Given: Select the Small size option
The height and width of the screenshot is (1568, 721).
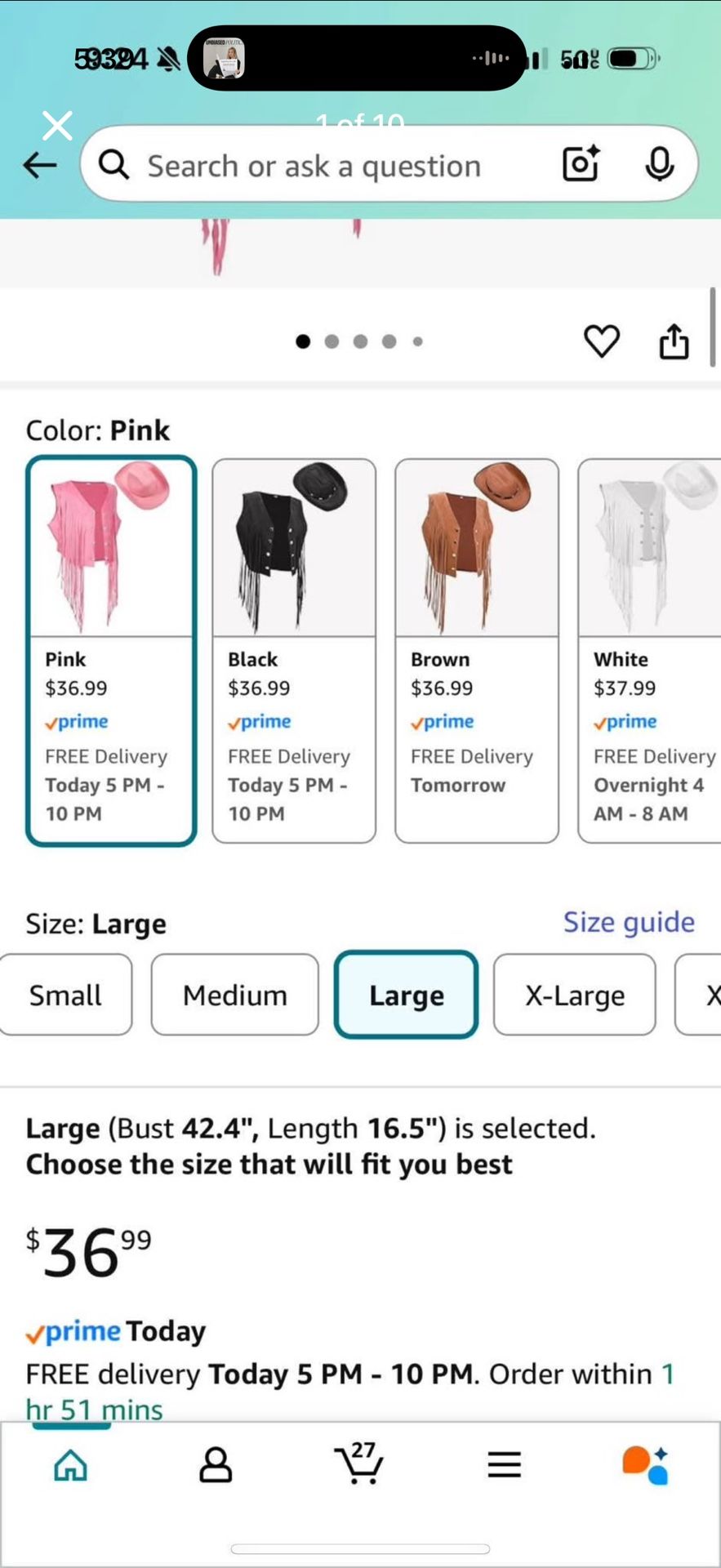Looking at the screenshot, I should click(x=65, y=996).
